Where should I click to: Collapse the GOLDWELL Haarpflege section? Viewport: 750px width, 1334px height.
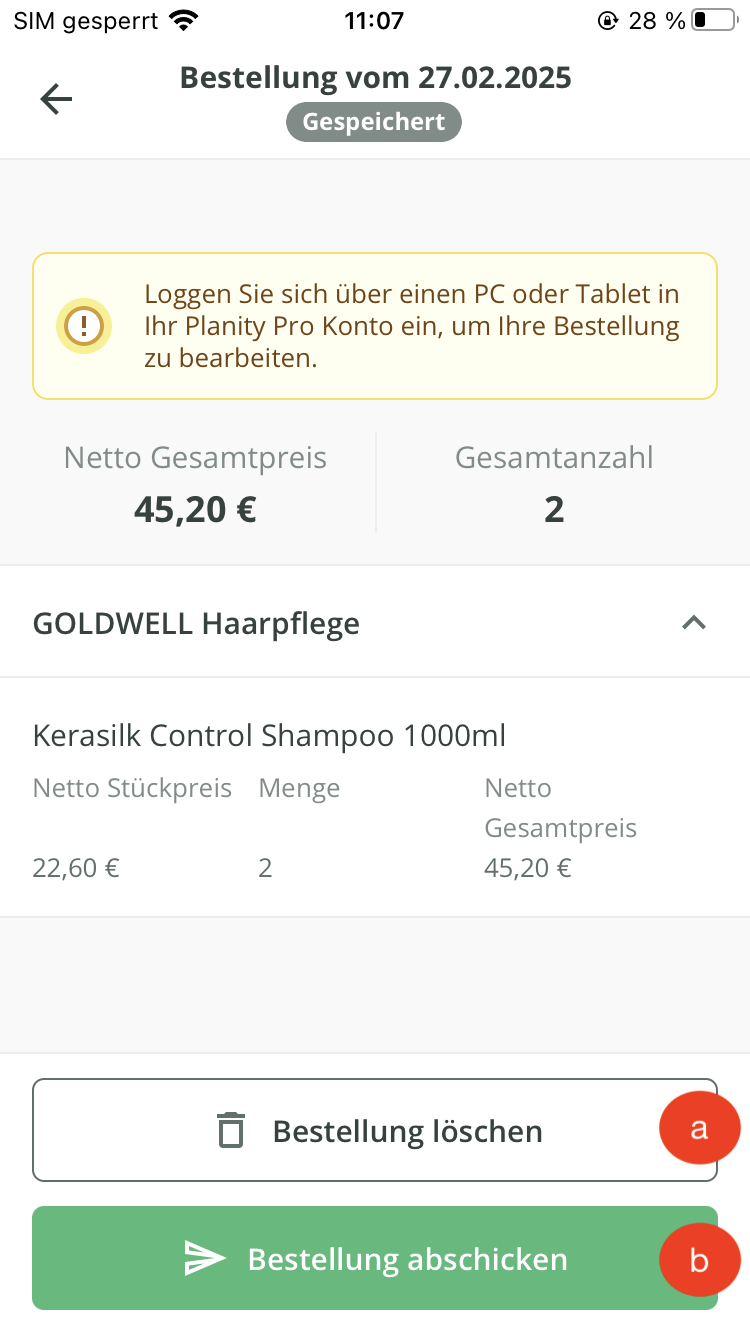693,622
